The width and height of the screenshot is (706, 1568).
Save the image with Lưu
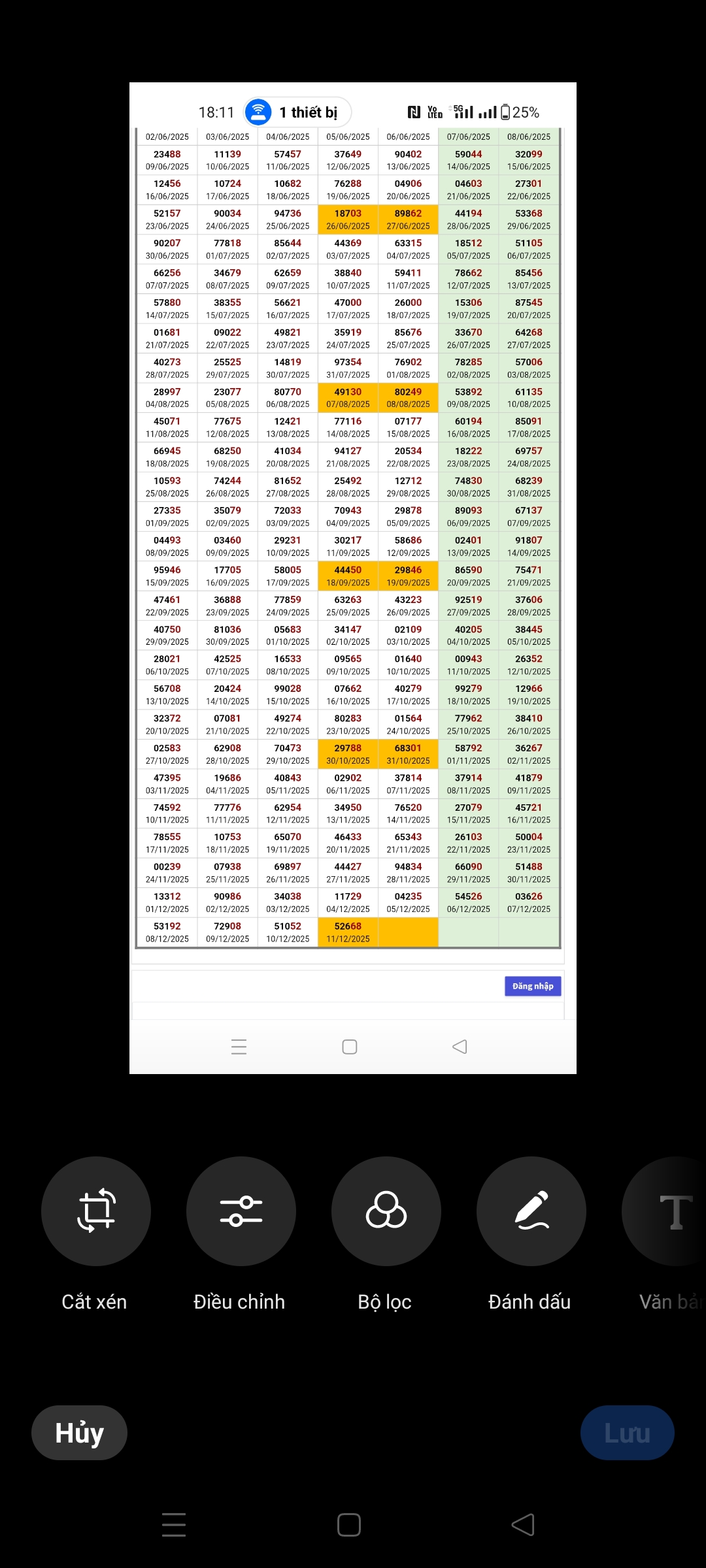click(627, 1433)
